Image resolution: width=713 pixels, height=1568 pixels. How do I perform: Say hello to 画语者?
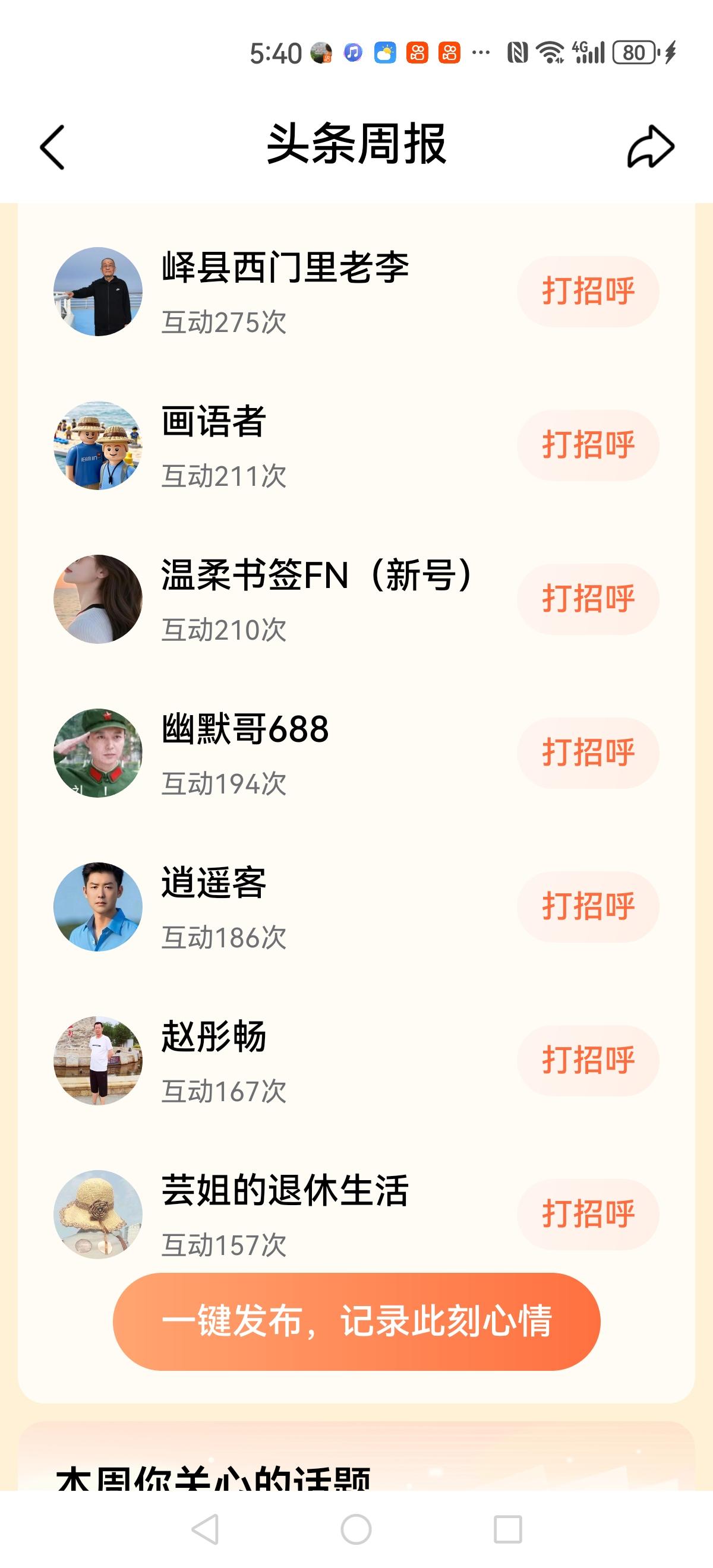[588, 445]
